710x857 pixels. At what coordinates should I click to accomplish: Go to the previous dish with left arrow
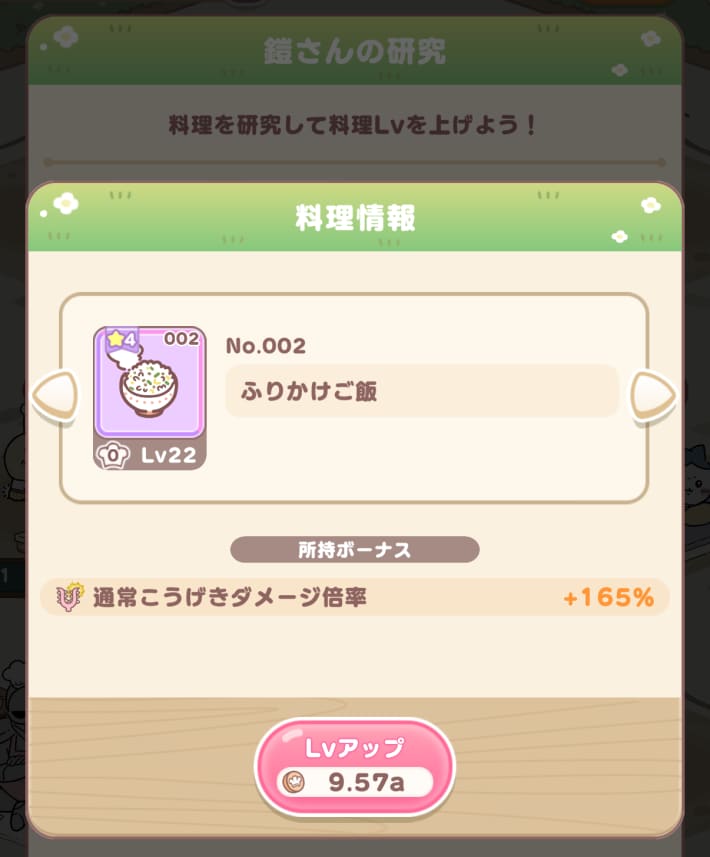[54, 397]
